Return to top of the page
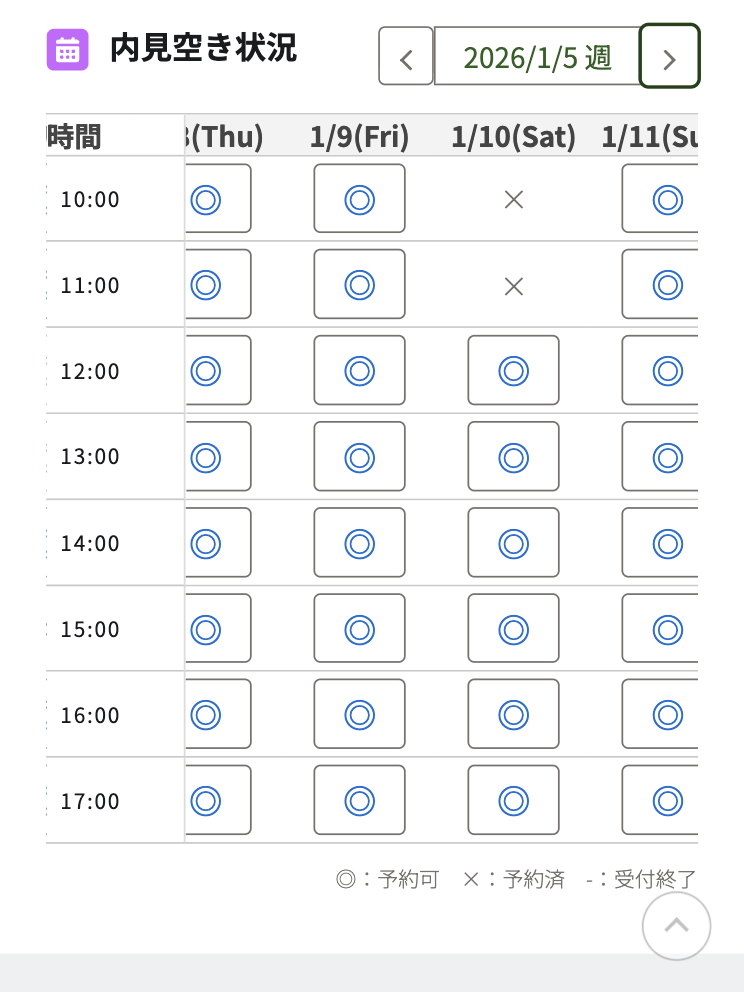 (x=676, y=926)
